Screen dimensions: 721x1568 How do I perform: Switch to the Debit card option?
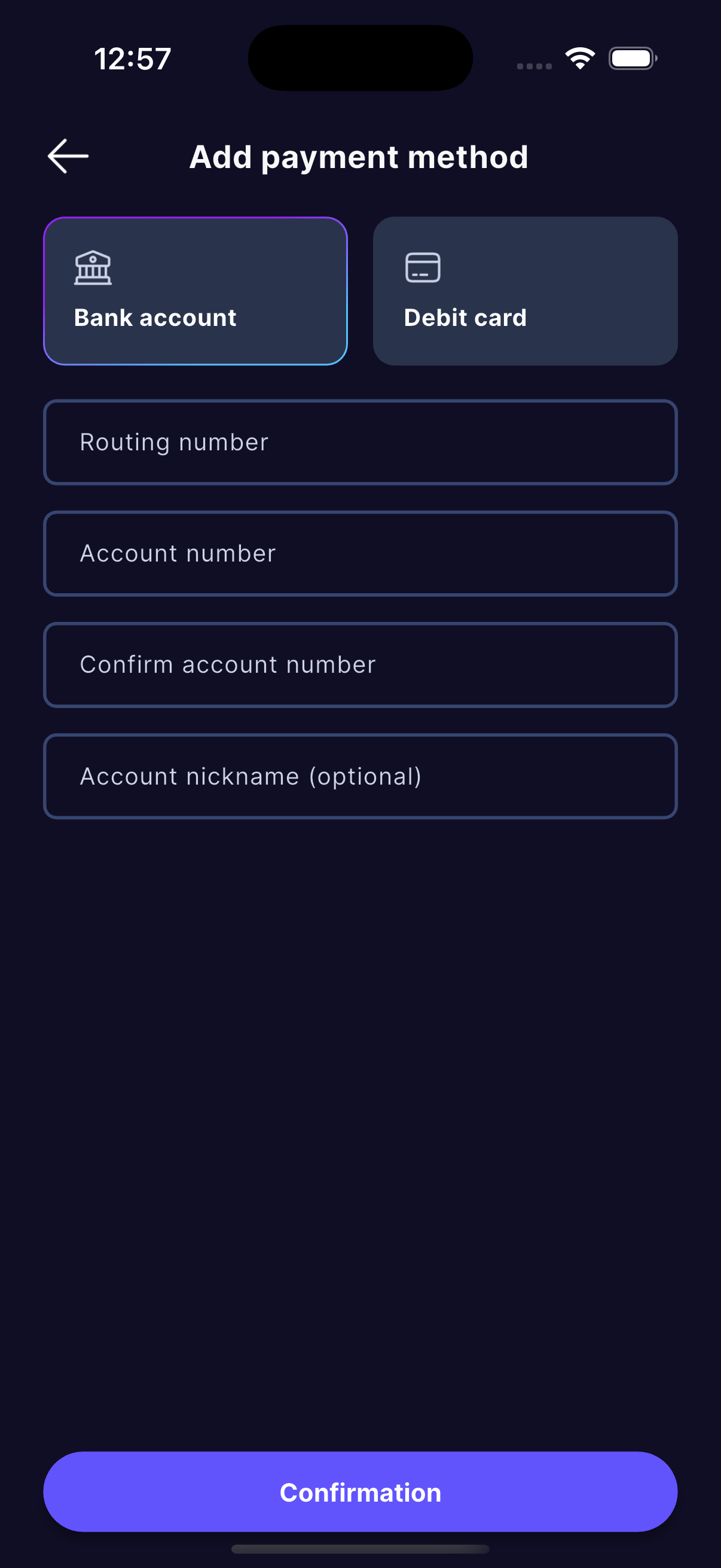coord(524,291)
